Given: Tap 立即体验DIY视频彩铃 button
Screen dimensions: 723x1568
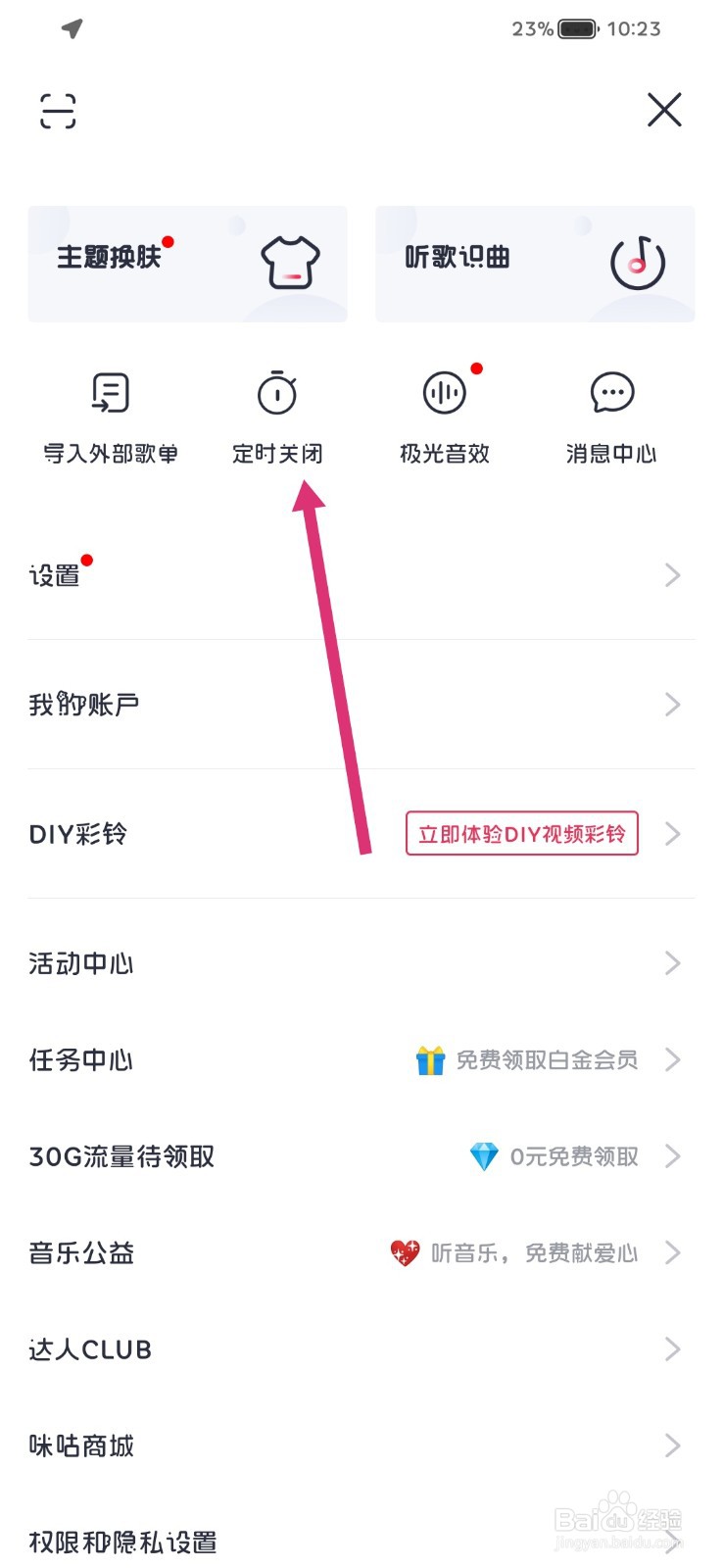Looking at the screenshot, I should pyautogui.click(x=522, y=834).
